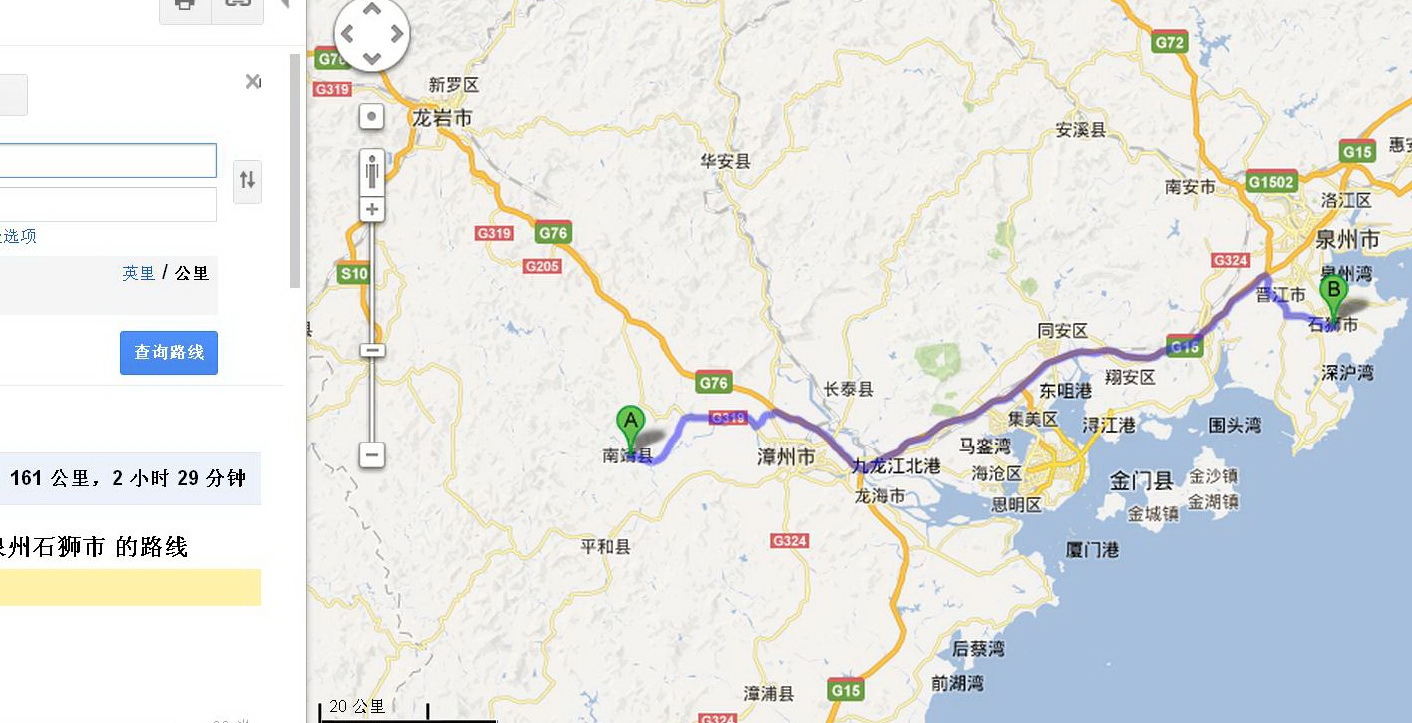This screenshot has height=723, width=1412.
Task: Pan the map right with arrow control
Action: [397, 34]
